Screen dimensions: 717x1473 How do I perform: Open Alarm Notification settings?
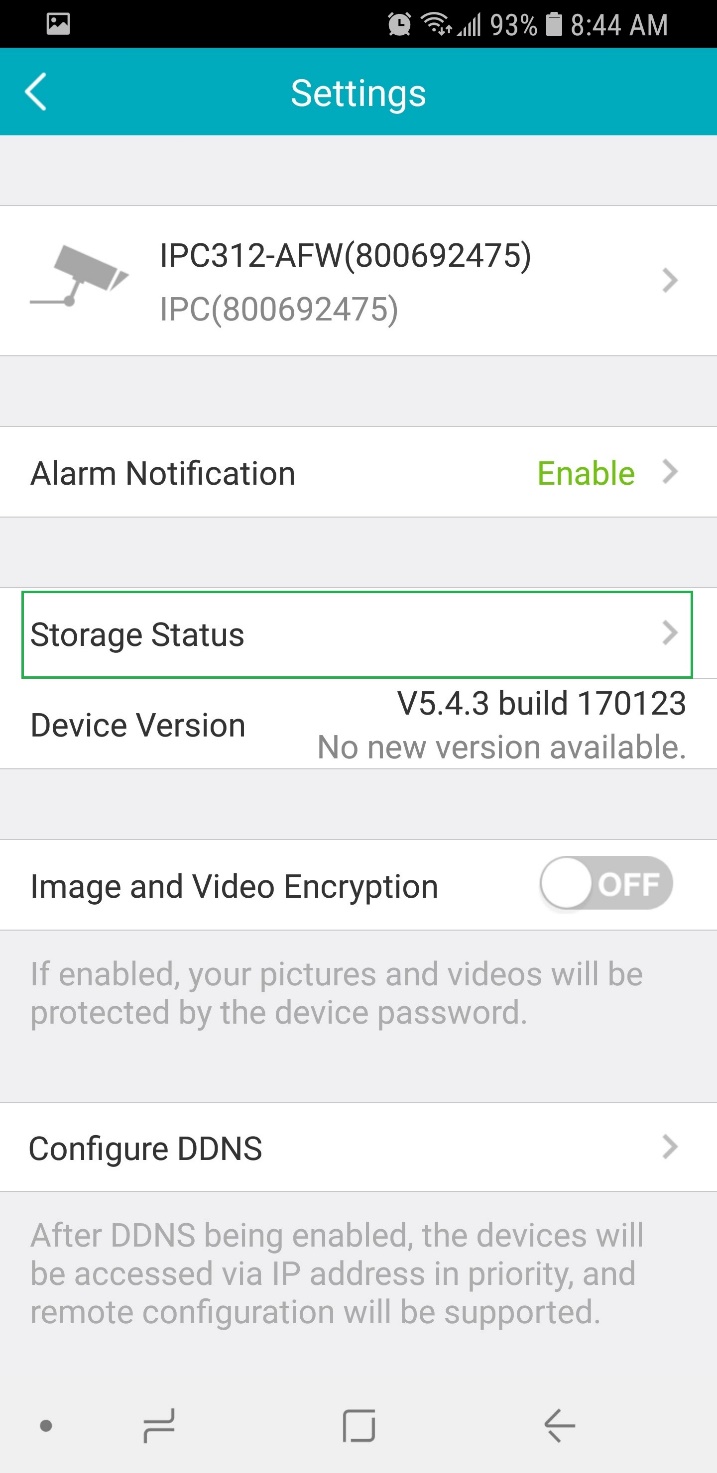click(x=358, y=473)
